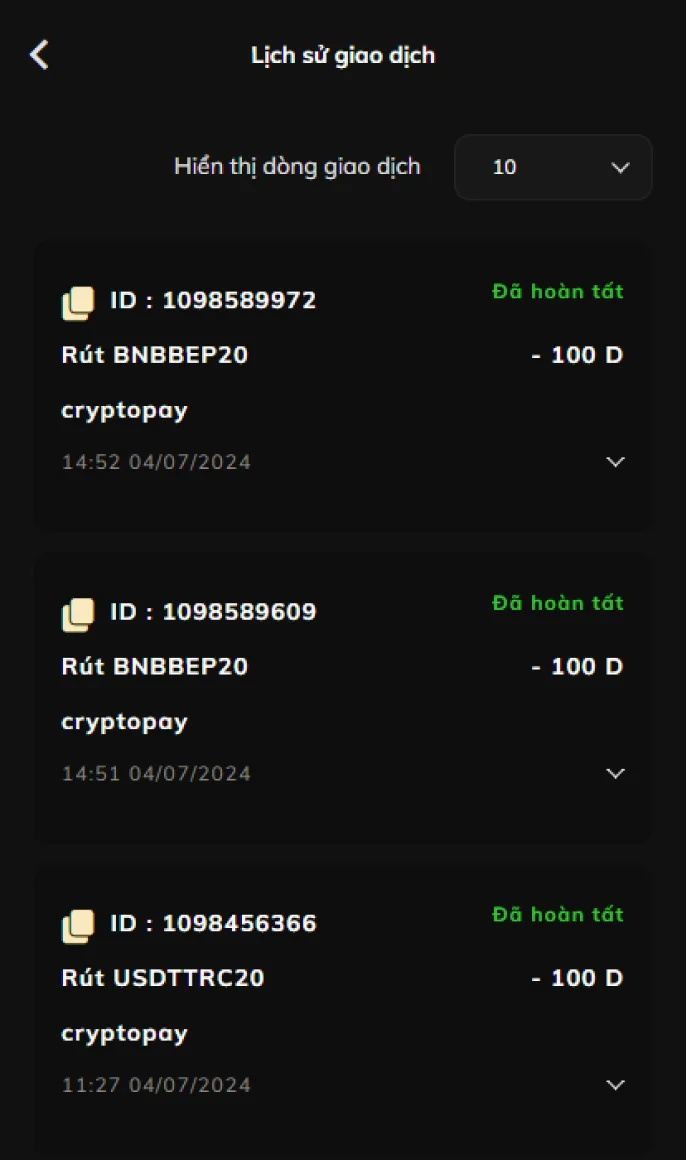Open the rows-per-page dropdown showing 10

[553, 167]
